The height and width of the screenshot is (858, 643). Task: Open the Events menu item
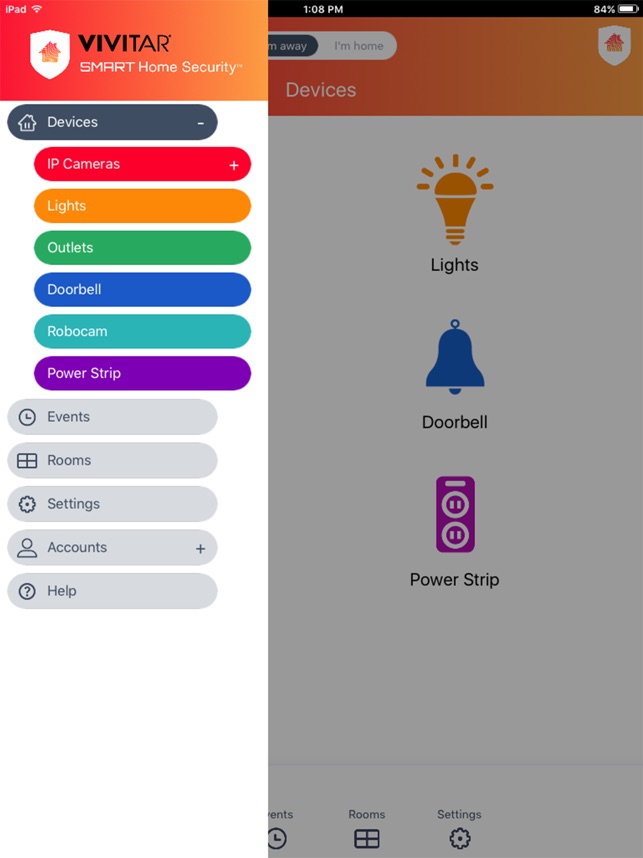[x=112, y=417]
